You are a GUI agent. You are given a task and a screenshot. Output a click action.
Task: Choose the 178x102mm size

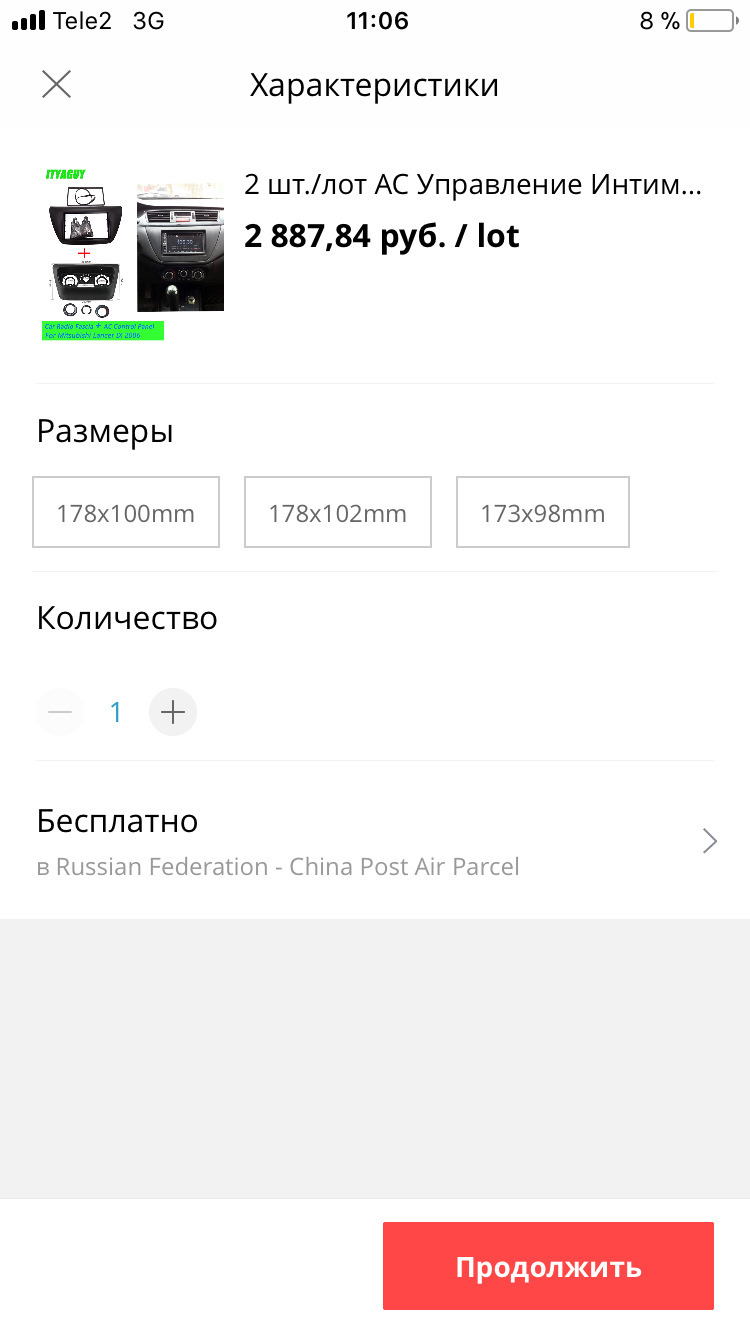coord(338,512)
